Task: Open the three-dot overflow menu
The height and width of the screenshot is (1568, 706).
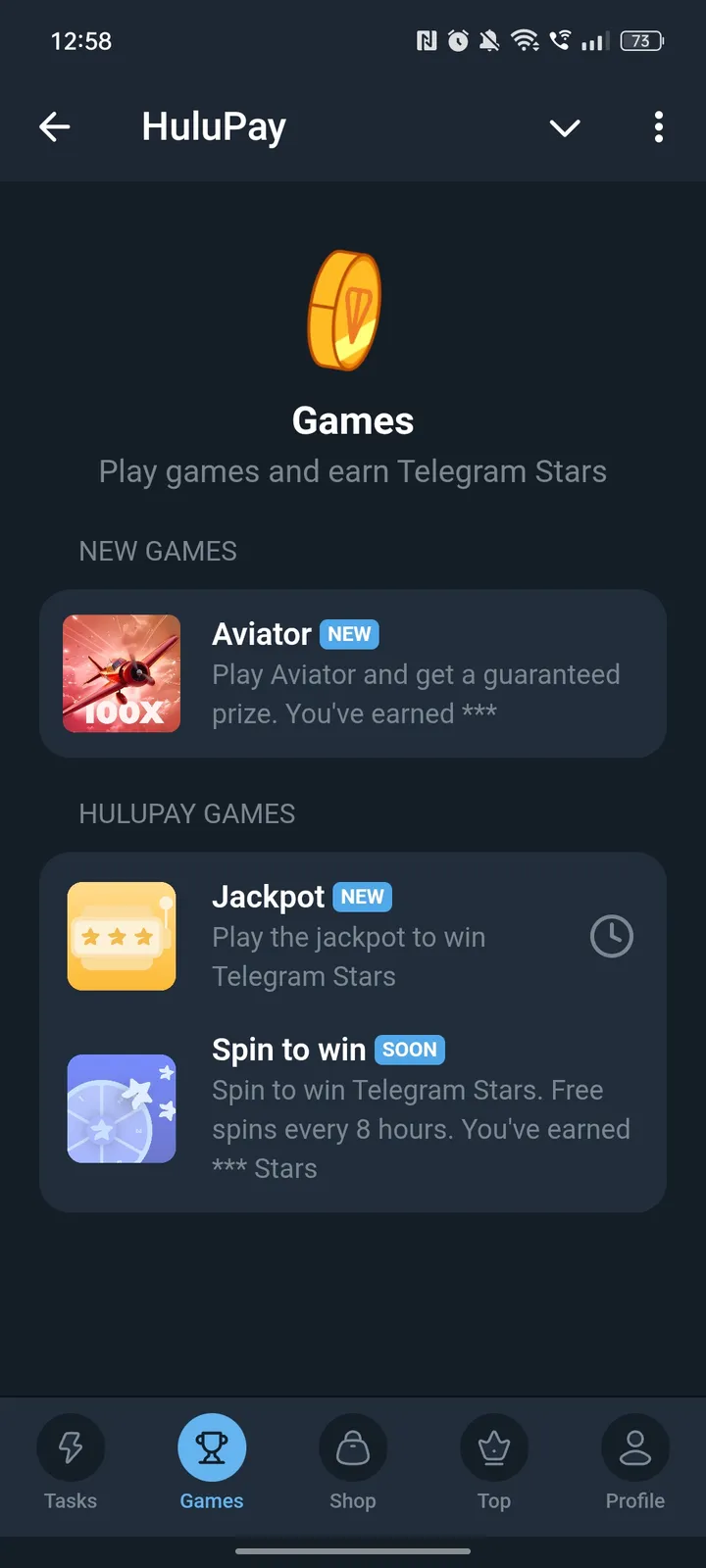Action: [x=659, y=127]
